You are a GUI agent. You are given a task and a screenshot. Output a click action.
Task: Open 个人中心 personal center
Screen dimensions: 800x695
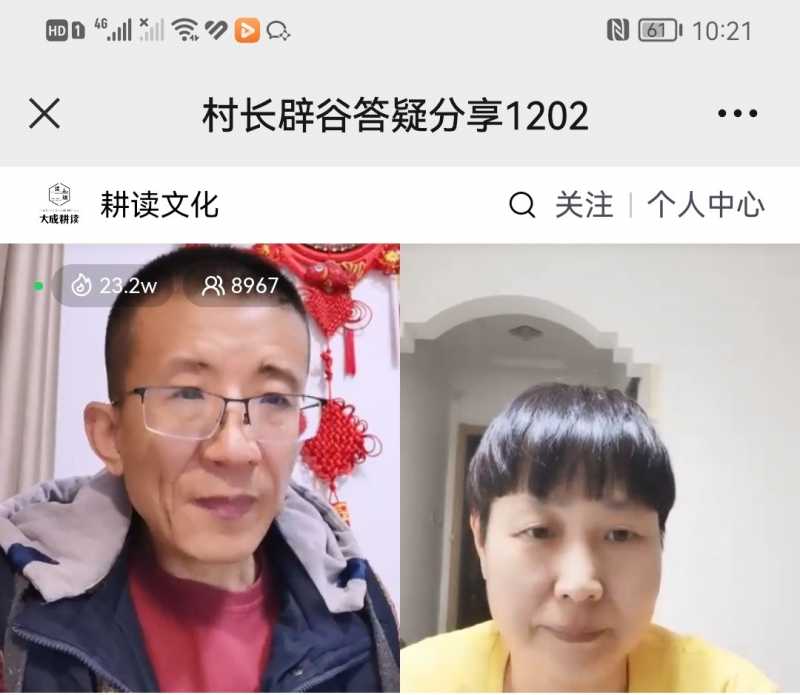pos(705,205)
